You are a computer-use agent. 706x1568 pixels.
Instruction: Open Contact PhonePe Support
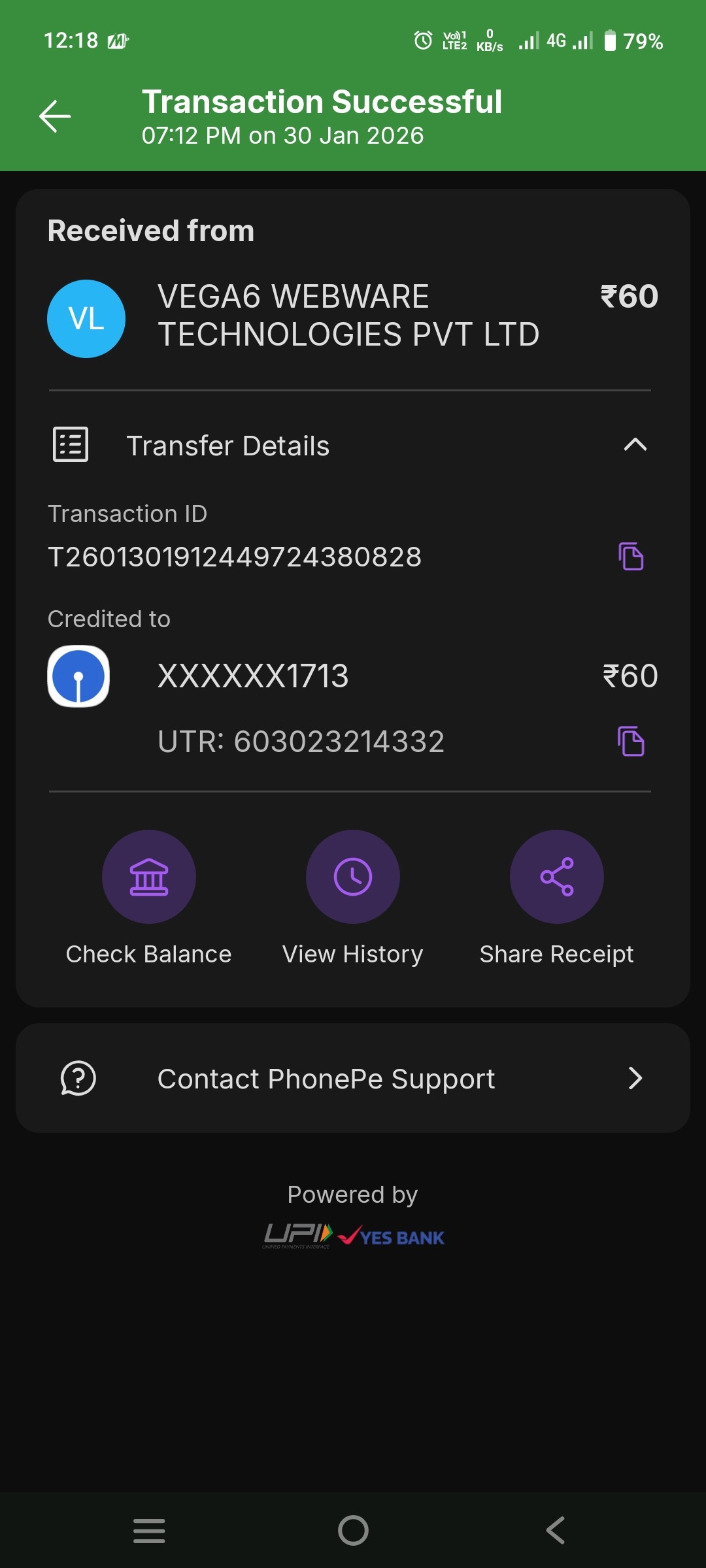(353, 1079)
